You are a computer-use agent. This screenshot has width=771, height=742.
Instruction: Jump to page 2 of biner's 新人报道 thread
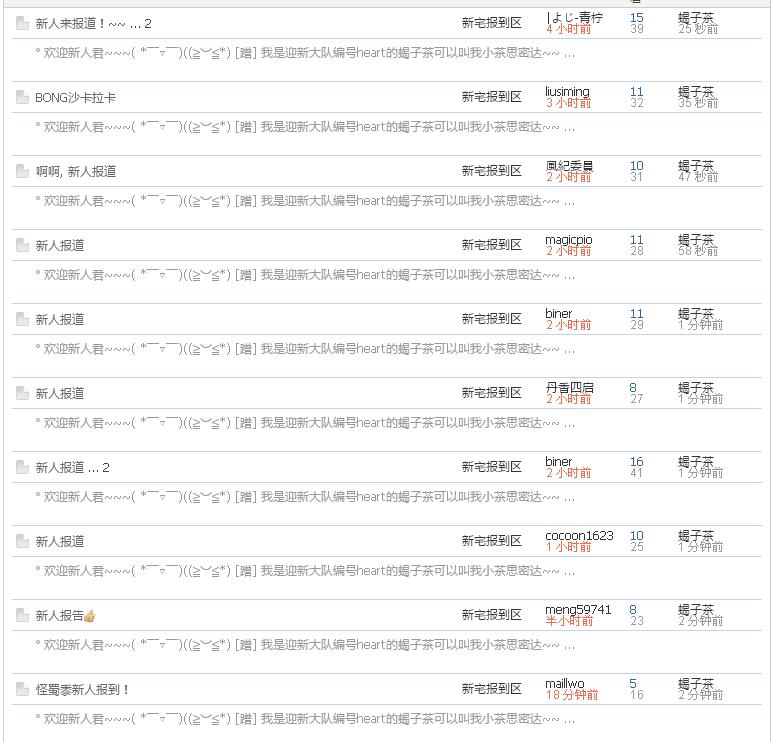[x=106, y=467]
